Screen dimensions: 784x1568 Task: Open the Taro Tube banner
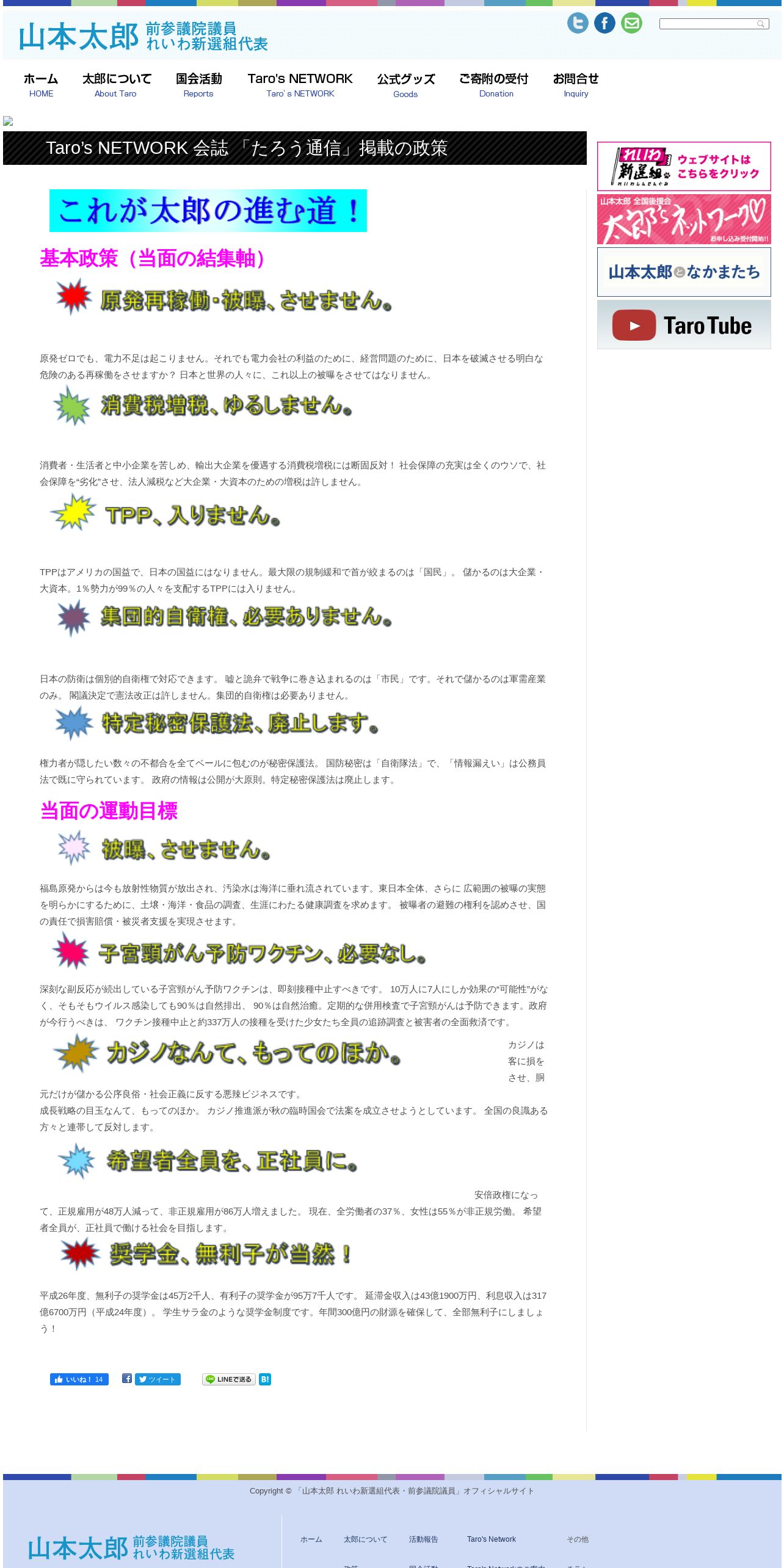pos(684,324)
